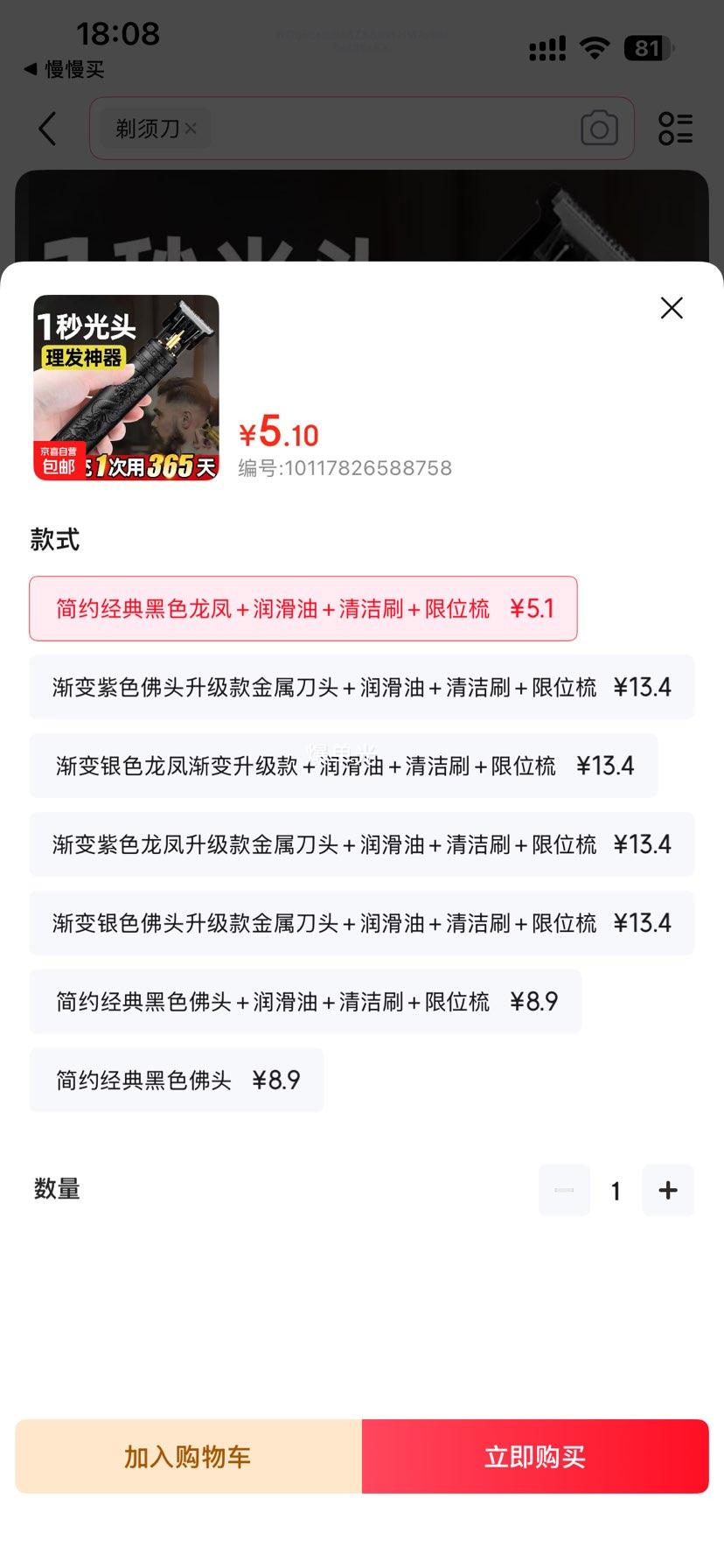The width and height of the screenshot is (724, 1568).
Task: Tap 立即购买 to buy now
Action: click(535, 1457)
